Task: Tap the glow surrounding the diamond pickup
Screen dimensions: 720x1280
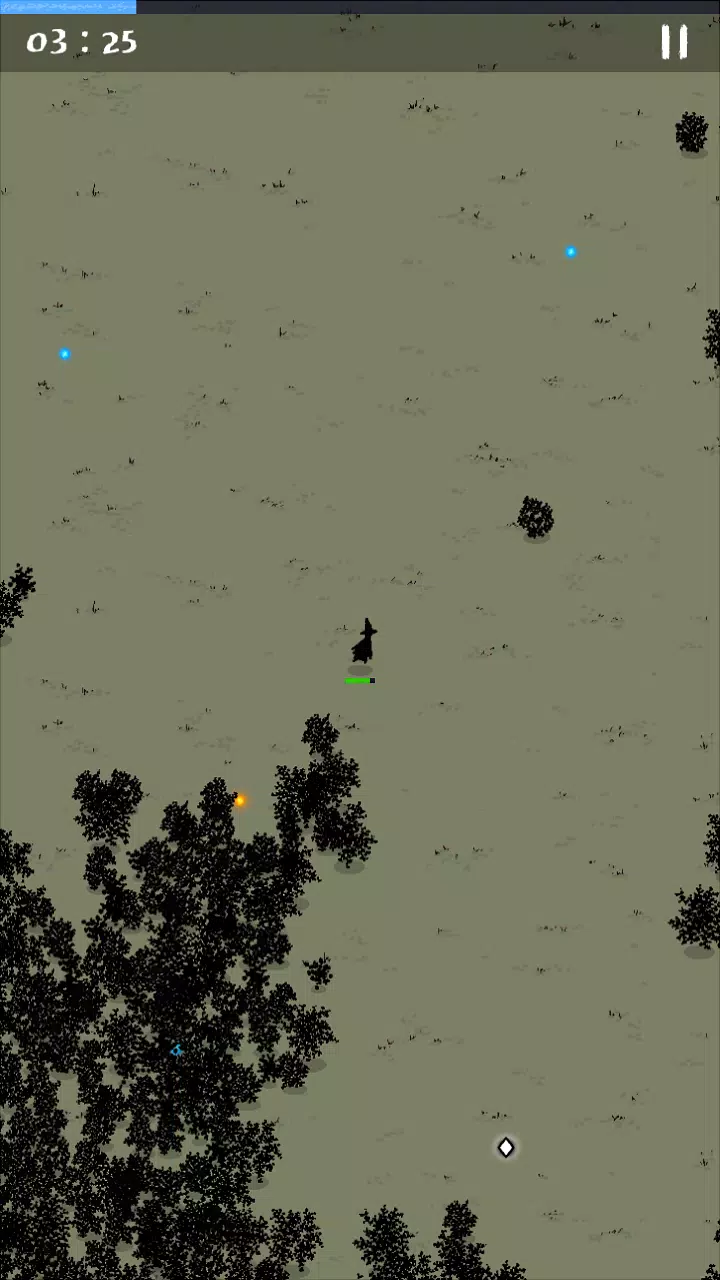Action: click(x=505, y=1148)
